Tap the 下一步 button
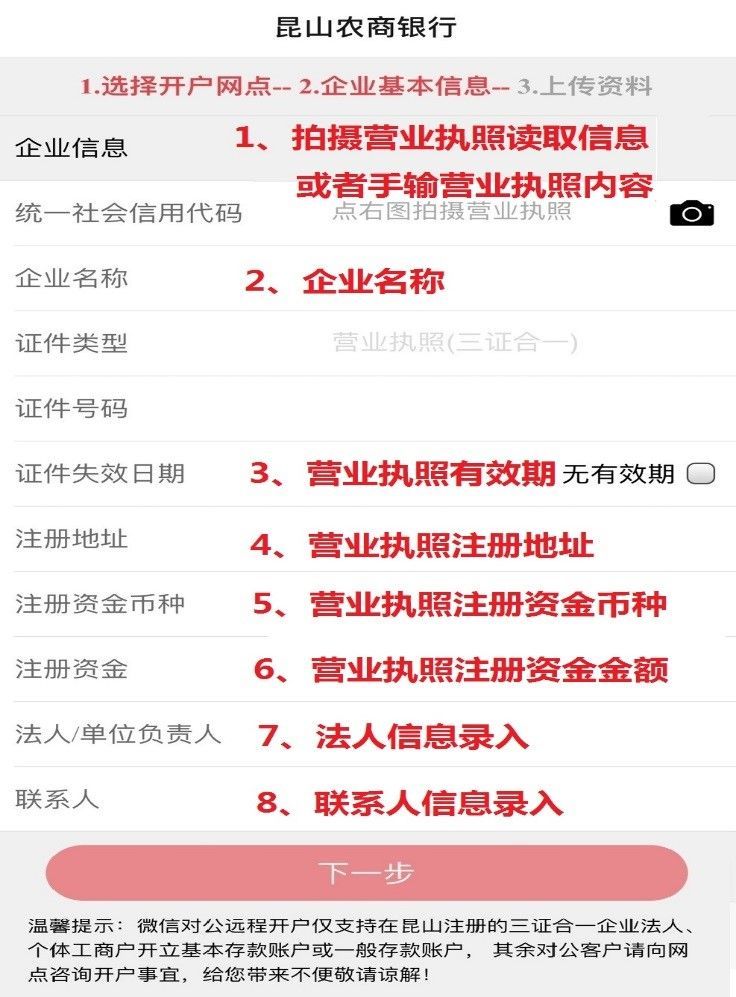Image resolution: width=736 pixels, height=997 pixels. pyautogui.click(x=367, y=873)
